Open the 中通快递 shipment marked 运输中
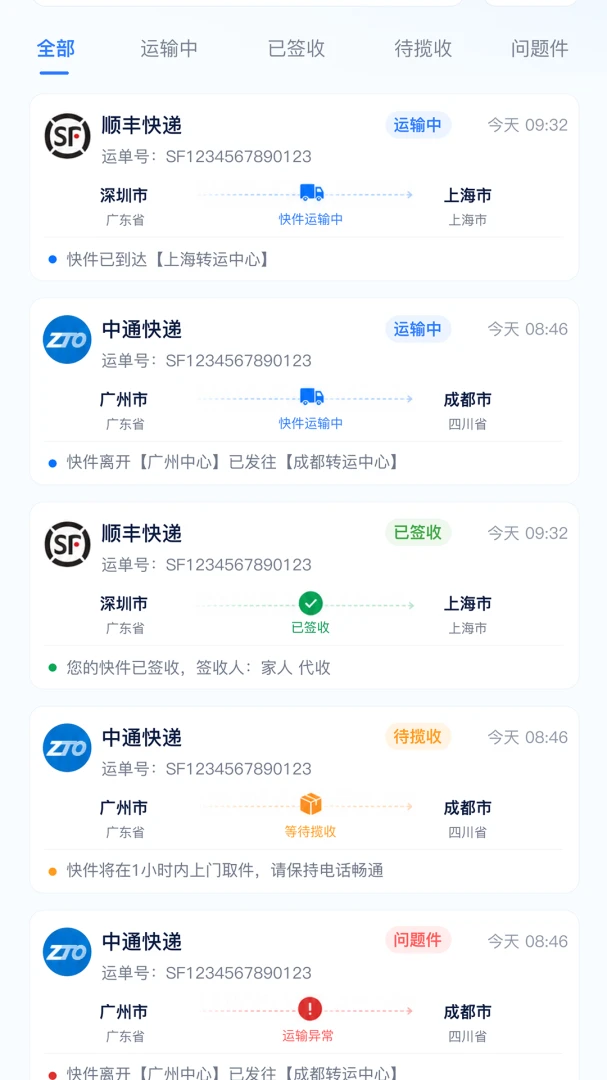Screen dimensions: 607x1080 [x=304, y=391]
